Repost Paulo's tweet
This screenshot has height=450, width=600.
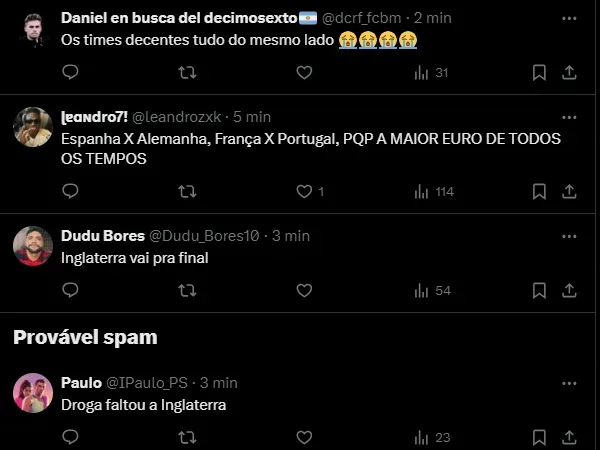coord(187,436)
